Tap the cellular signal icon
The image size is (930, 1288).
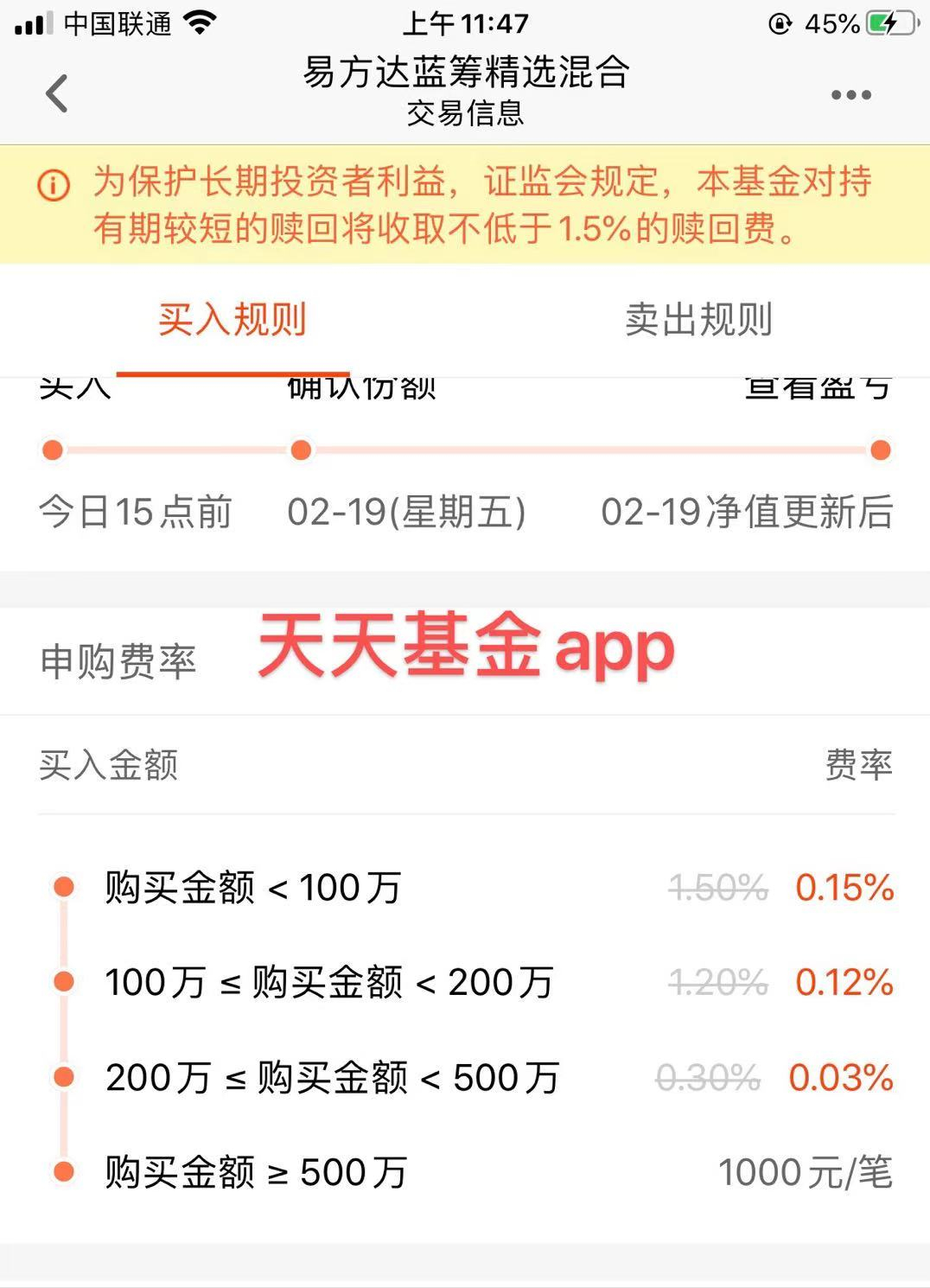29,23
